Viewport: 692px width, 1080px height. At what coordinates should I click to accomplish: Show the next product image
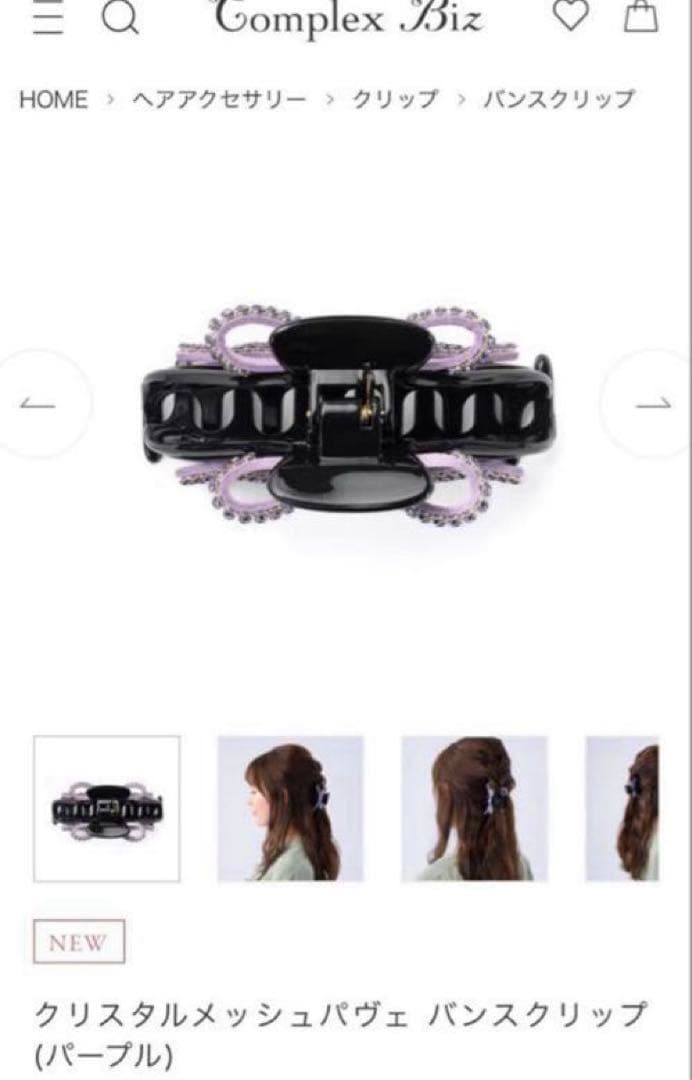tap(652, 404)
